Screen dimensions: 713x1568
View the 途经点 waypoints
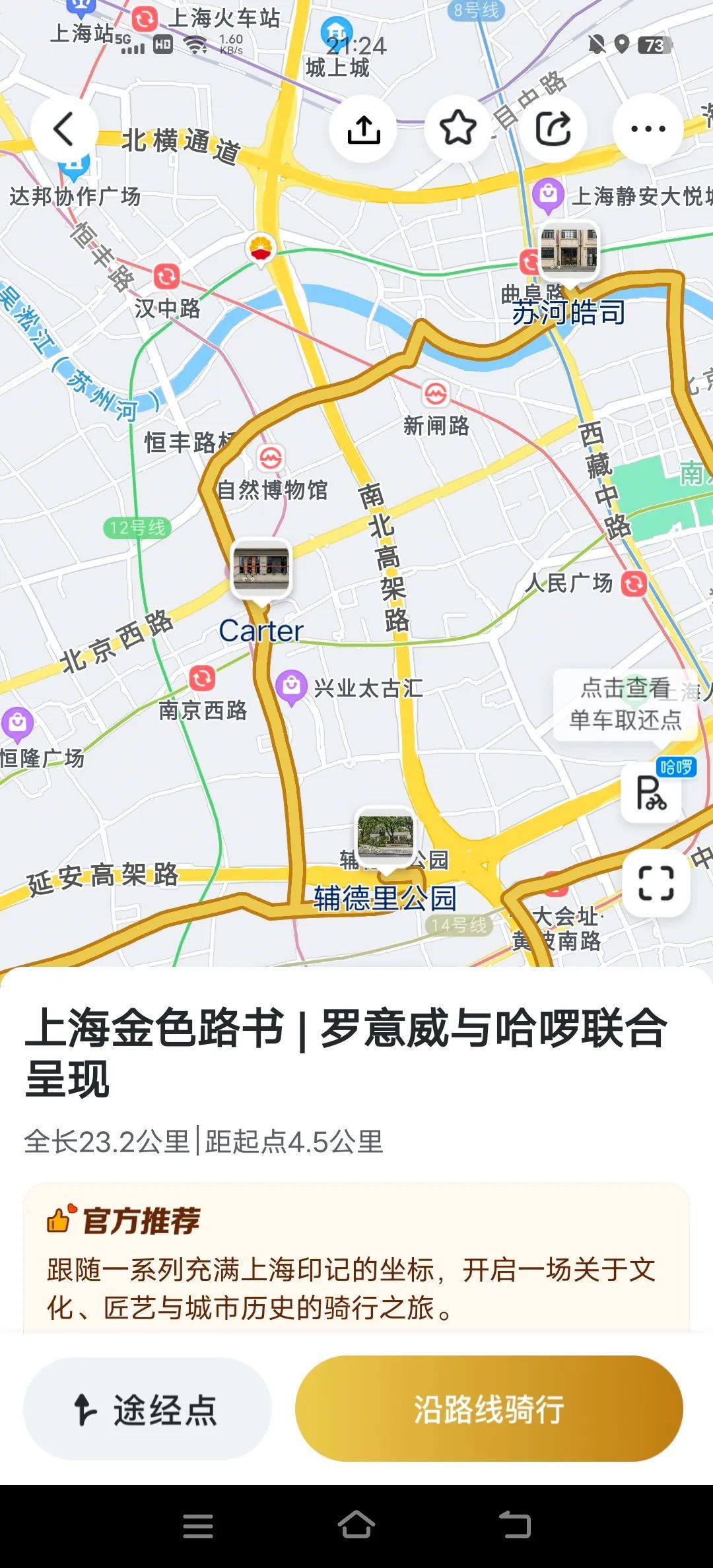coord(147,1408)
